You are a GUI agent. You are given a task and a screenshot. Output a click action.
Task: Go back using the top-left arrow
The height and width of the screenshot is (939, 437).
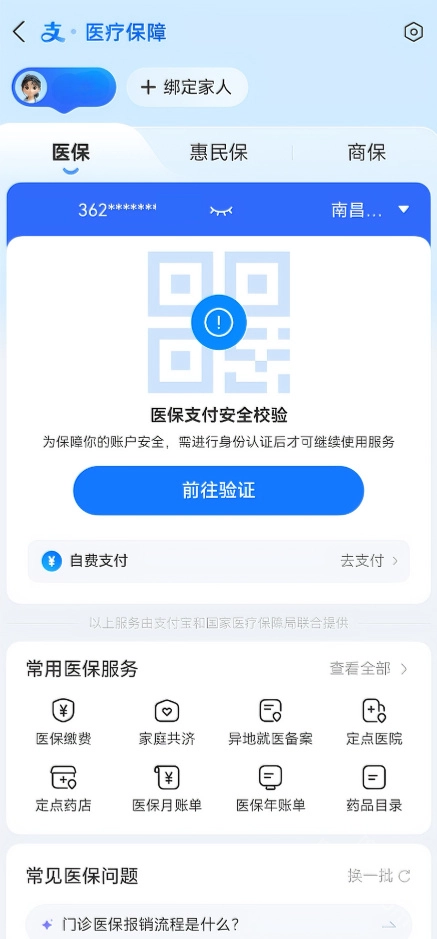coord(19,32)
